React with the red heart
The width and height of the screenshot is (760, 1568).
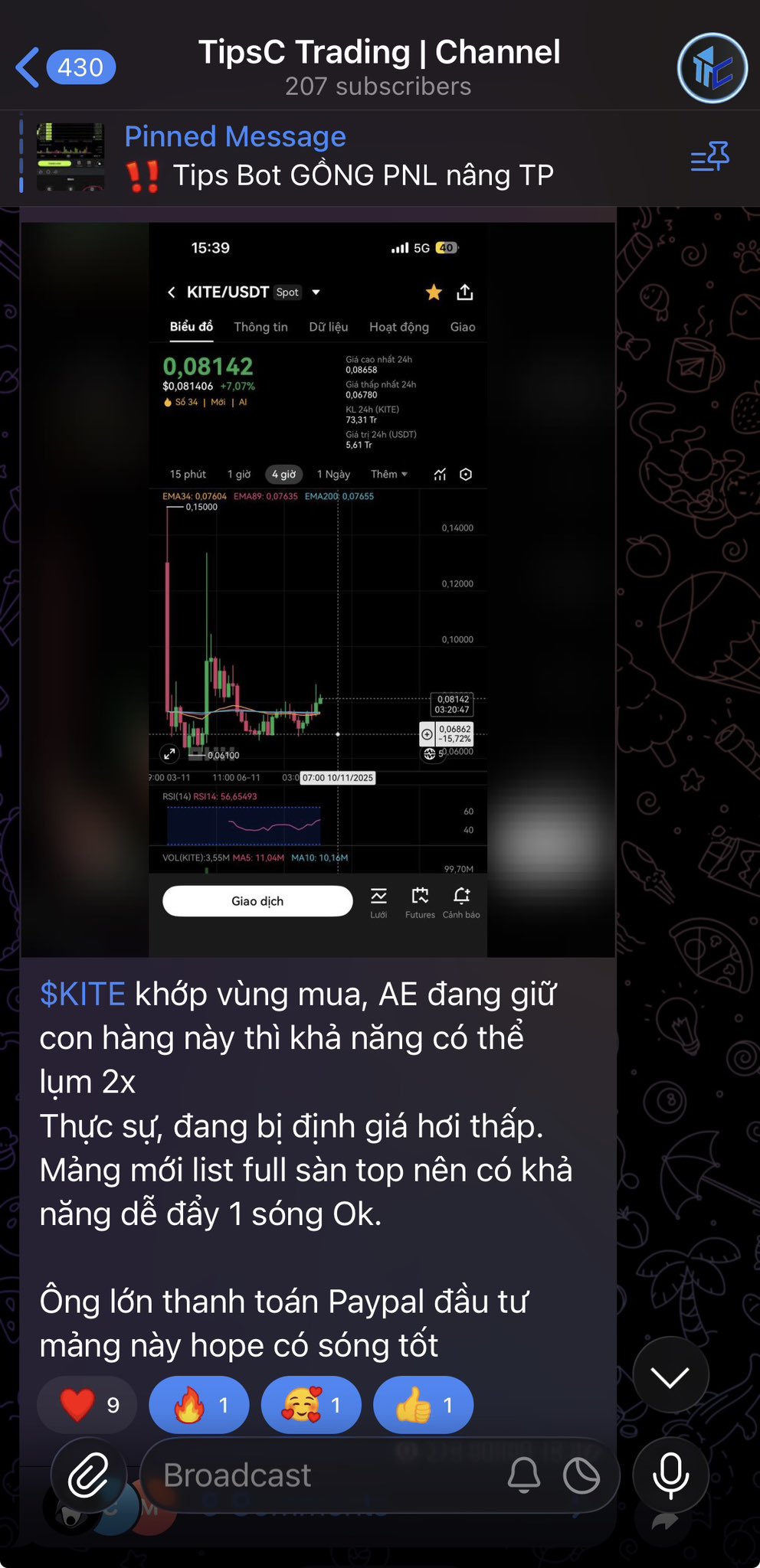(87, 1405)
